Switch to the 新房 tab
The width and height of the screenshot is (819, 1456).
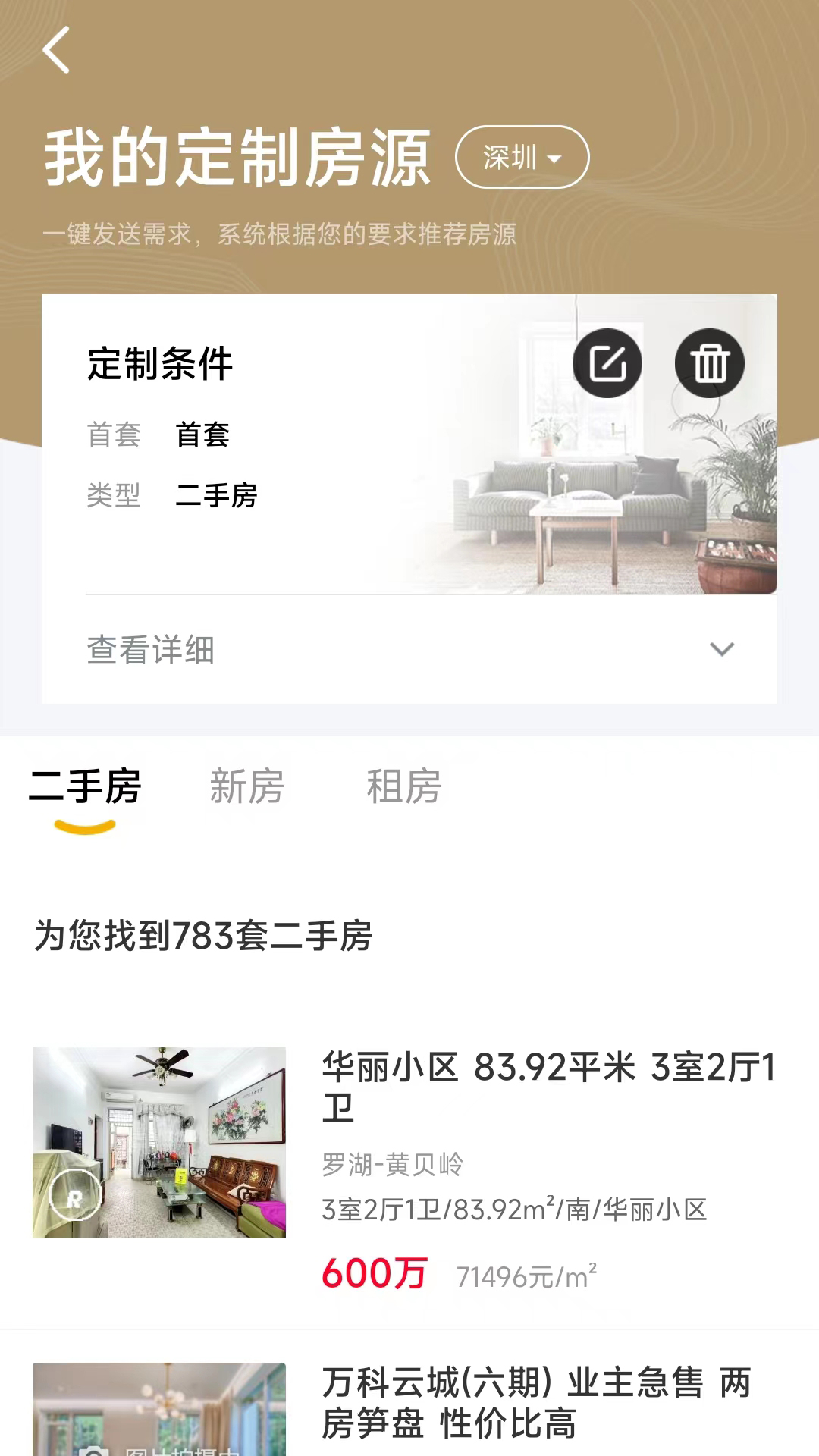246,787
